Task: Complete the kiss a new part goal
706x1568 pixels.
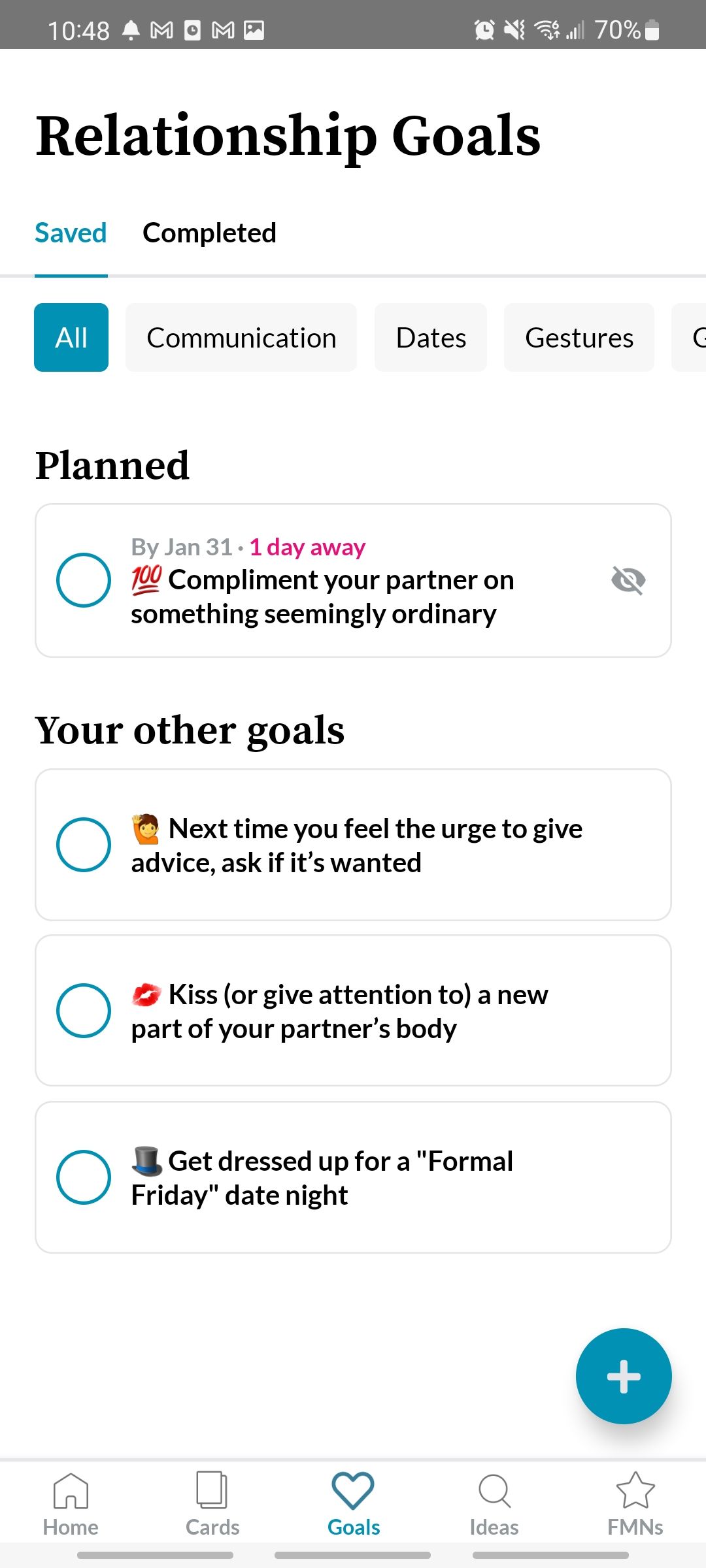Action: coord(84,1011)
